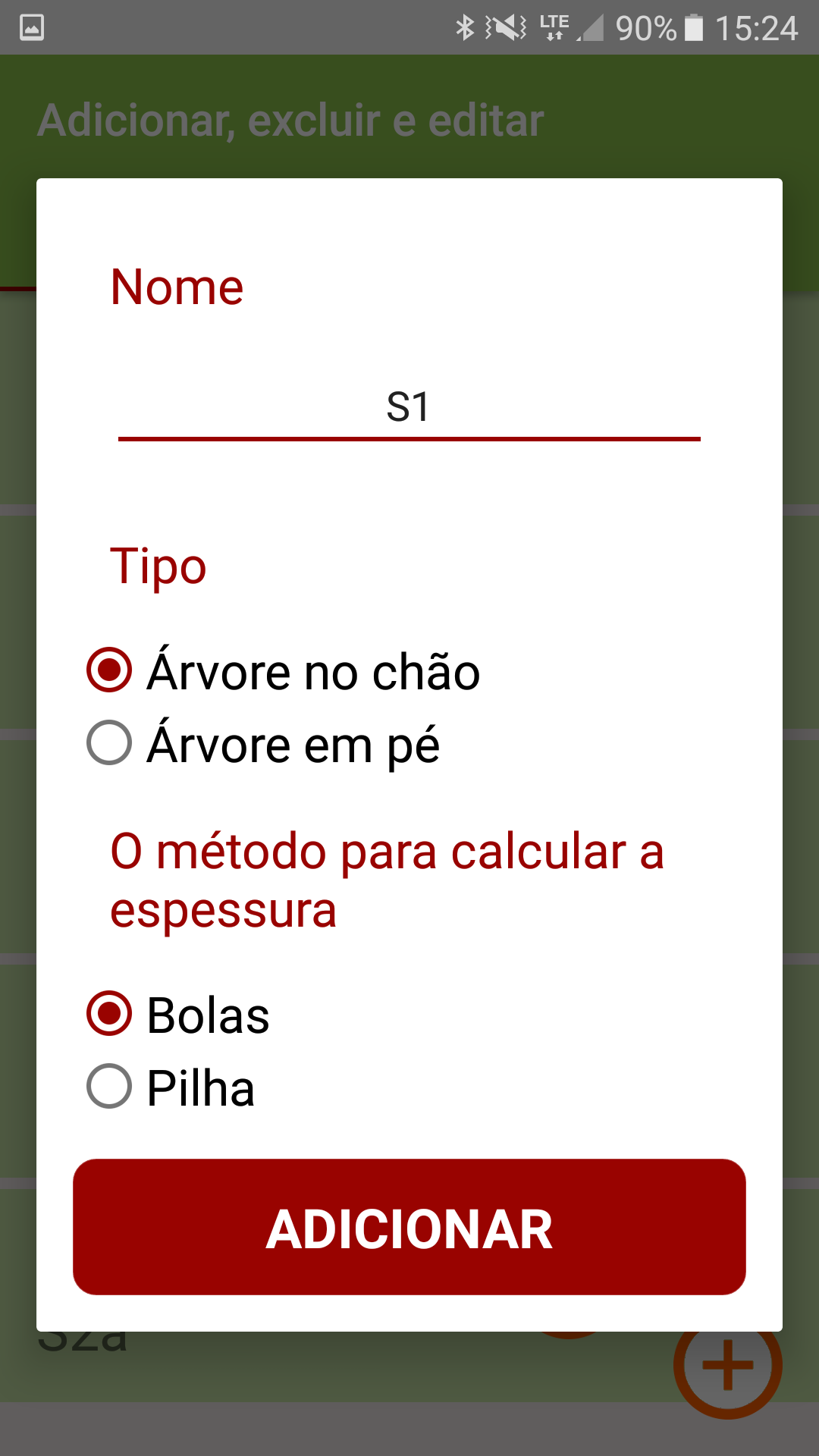Tap the ADICIONAR button

409,1227
